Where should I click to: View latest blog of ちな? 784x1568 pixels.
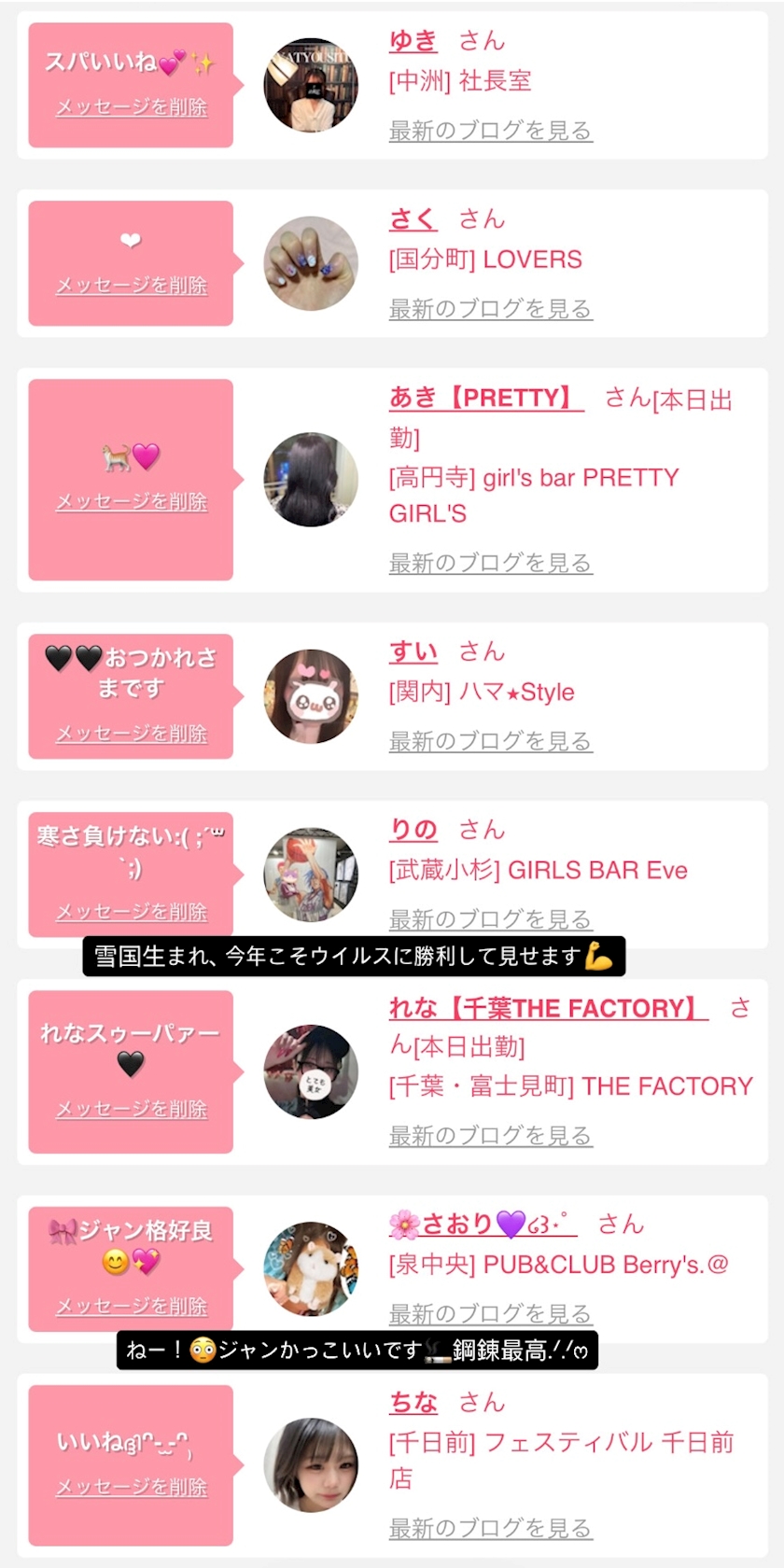click(490, 1528)
